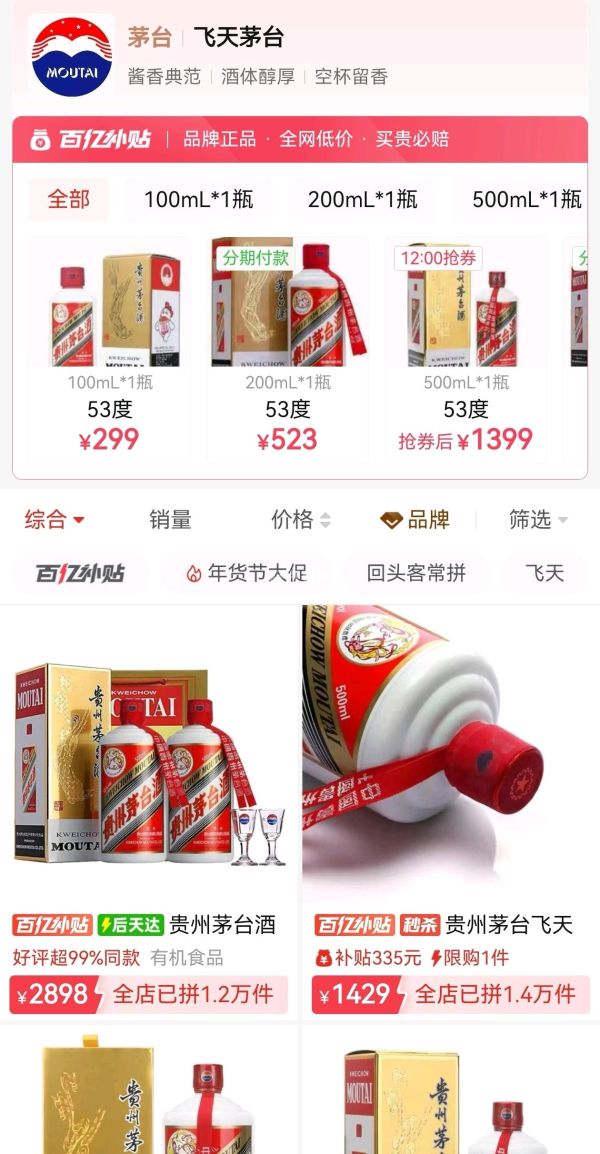Sort results by 价格
600x1154 pixels.
click(x=300, y=519)
